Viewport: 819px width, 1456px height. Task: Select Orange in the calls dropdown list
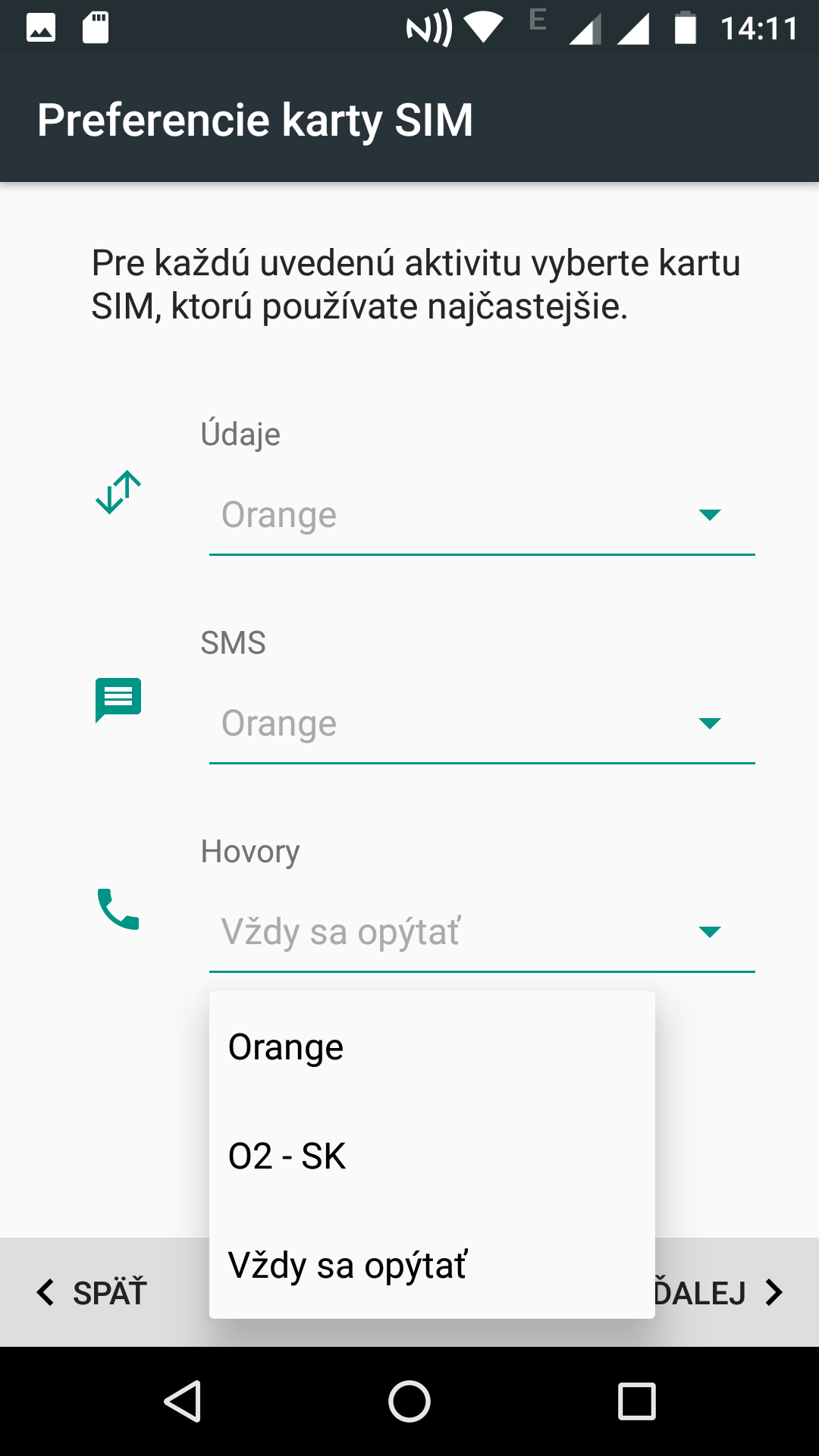[x=431, y=1047]
